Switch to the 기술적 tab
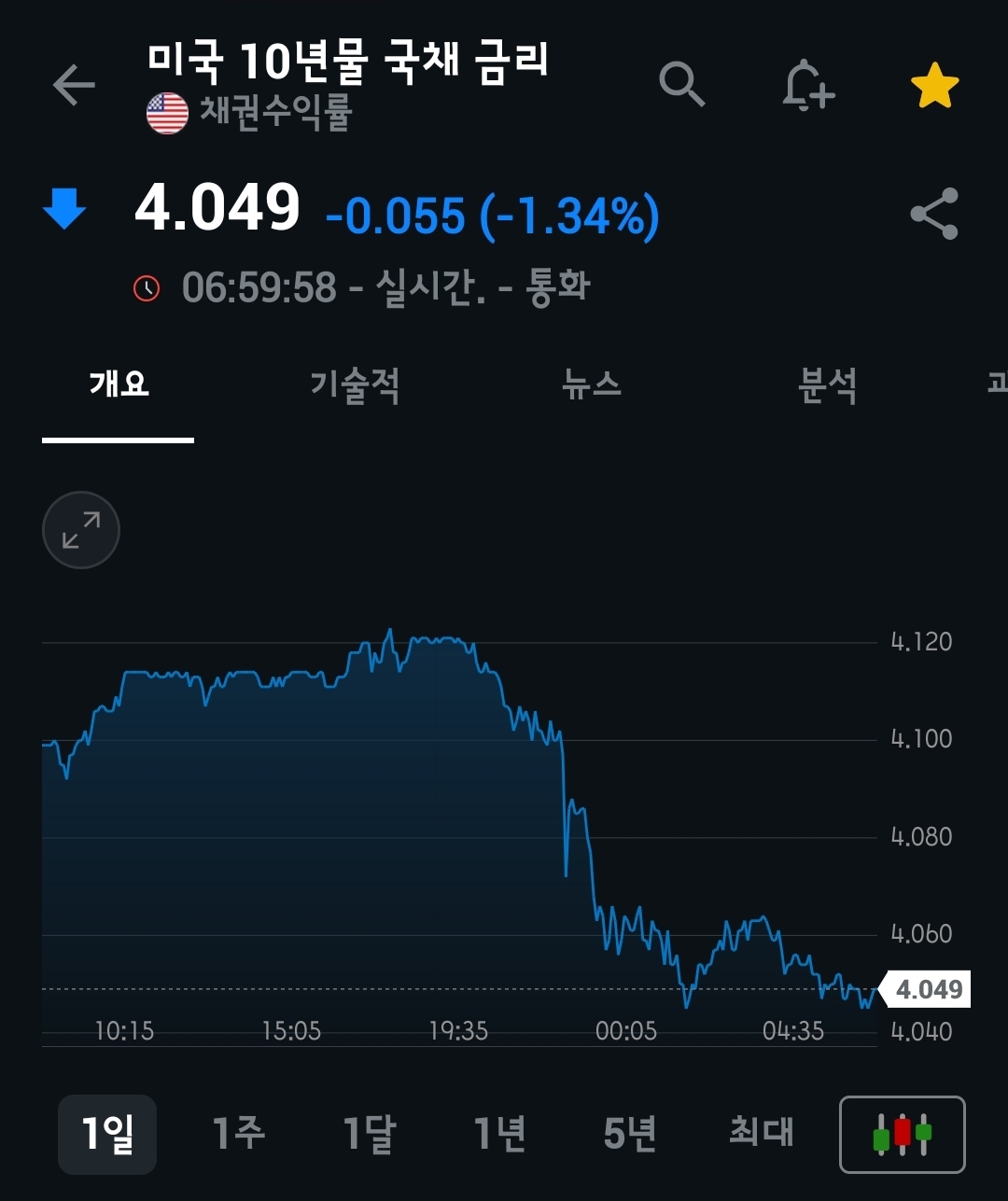The height and width of the screenshot is (1201, 1008). click(x=355, y=384)
